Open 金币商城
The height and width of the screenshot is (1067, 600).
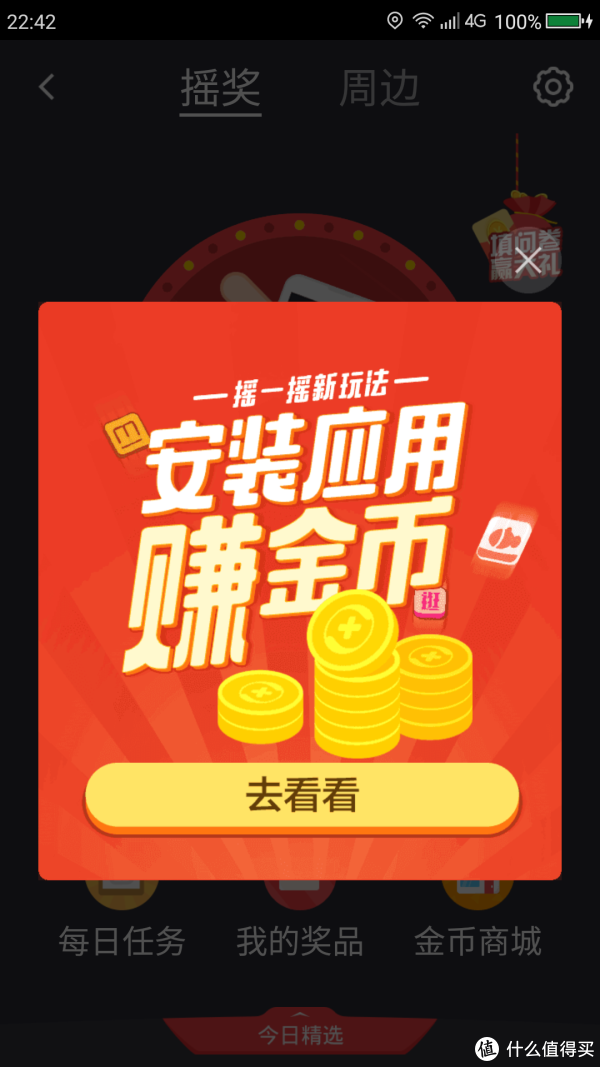pos(478,942)
